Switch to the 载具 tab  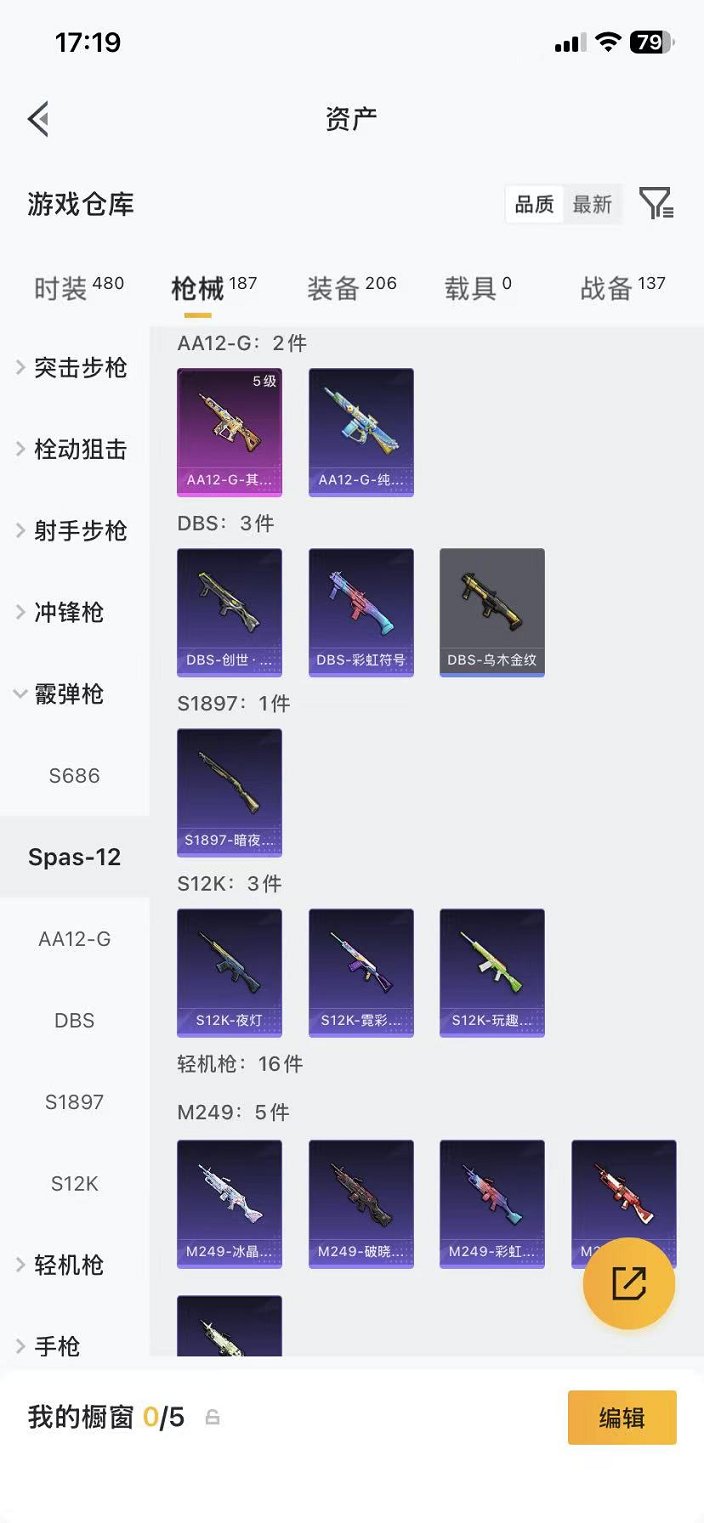[x=478, y=288]
